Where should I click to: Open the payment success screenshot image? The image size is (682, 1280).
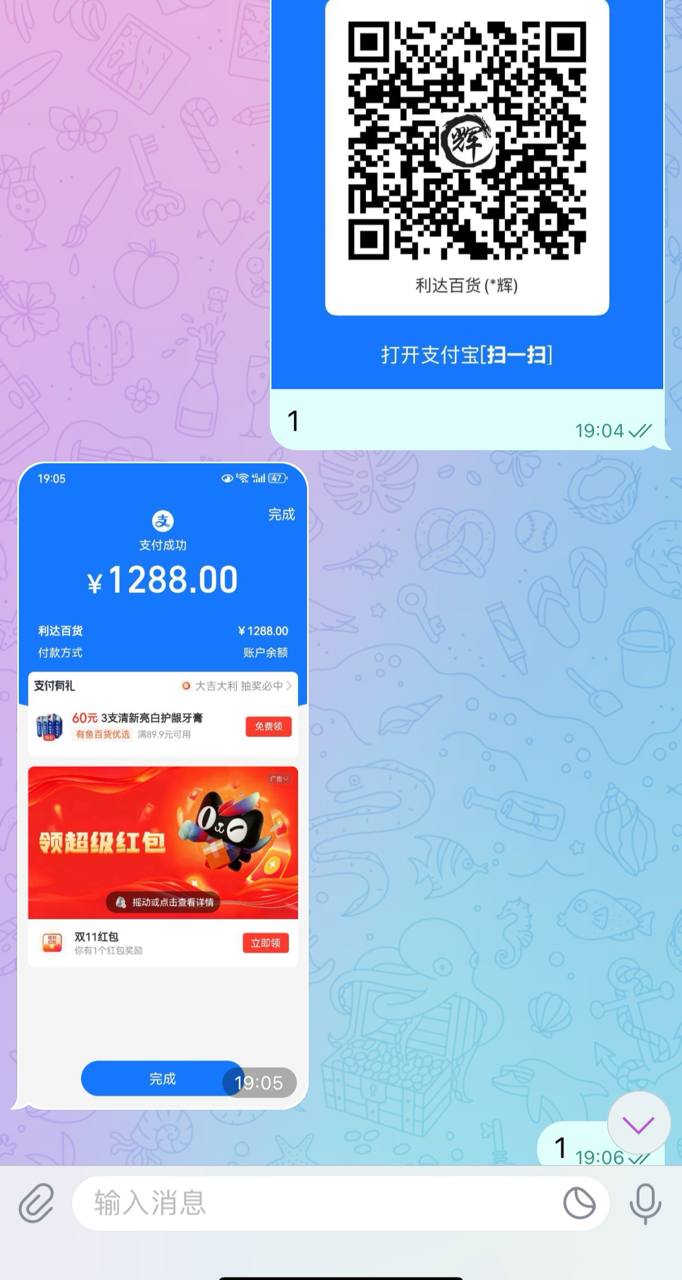[x=163, y=785]
